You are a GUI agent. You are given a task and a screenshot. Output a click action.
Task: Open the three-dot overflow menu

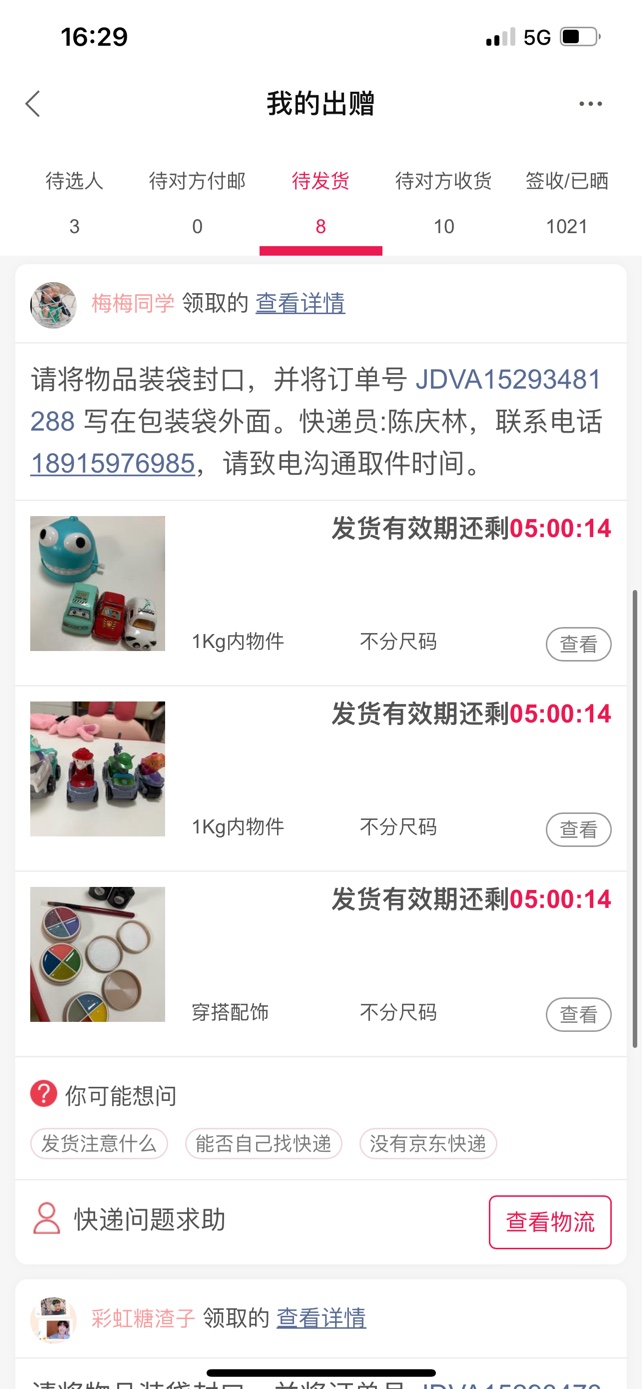[590, 104]
